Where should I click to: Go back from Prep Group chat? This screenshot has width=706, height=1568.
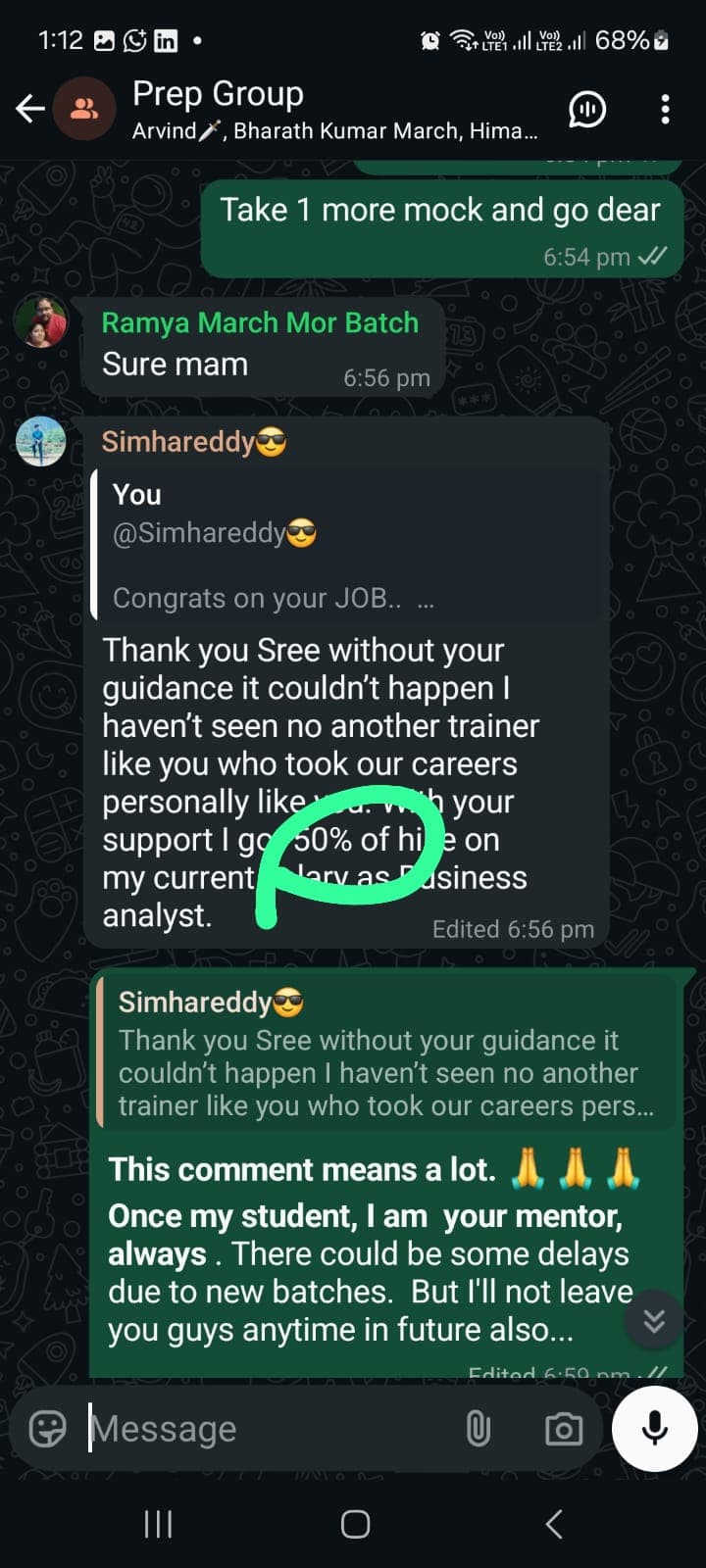pyautogui.click(x=30, y=109)
